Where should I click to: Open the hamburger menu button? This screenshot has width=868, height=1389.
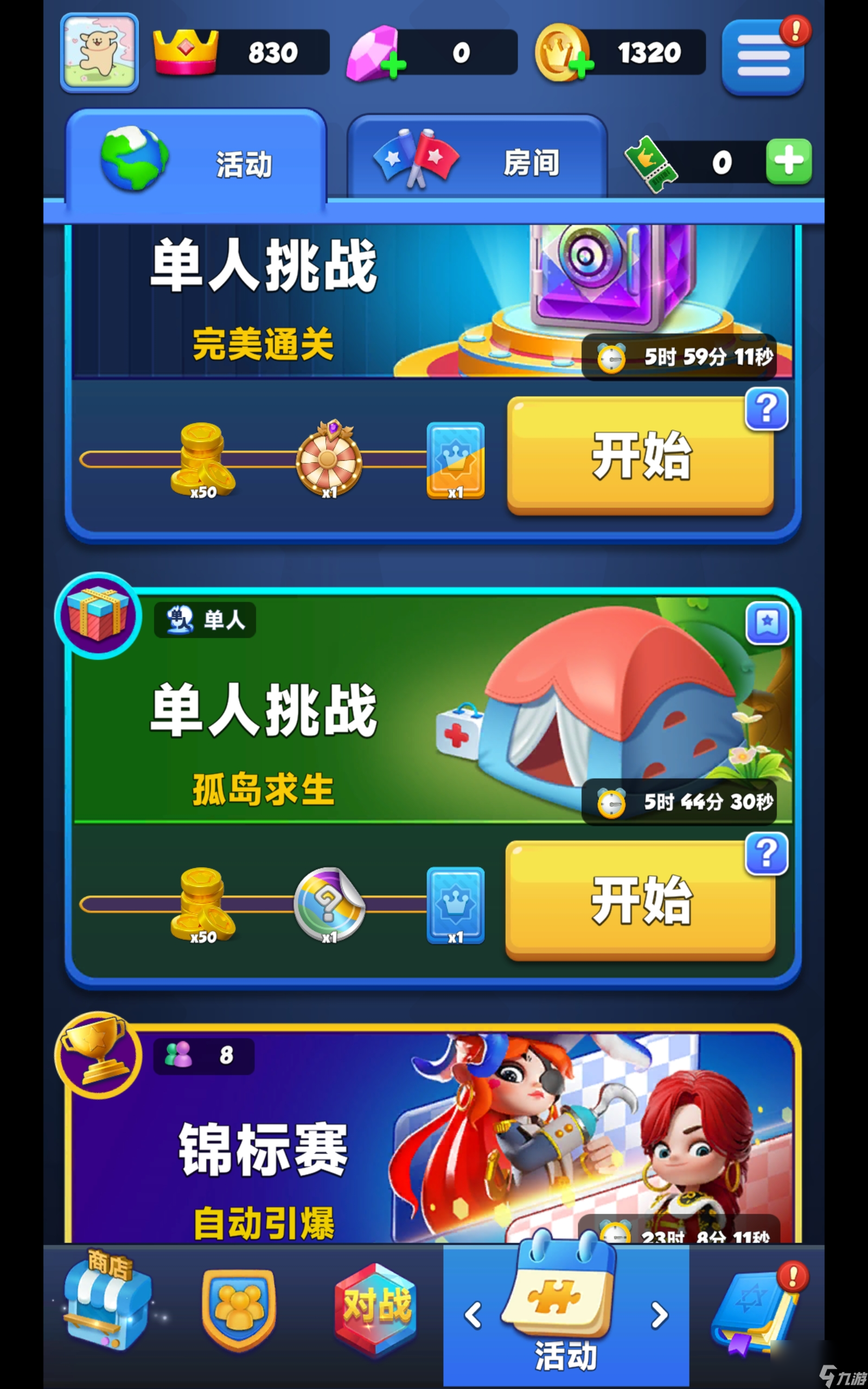pos(763,56)
